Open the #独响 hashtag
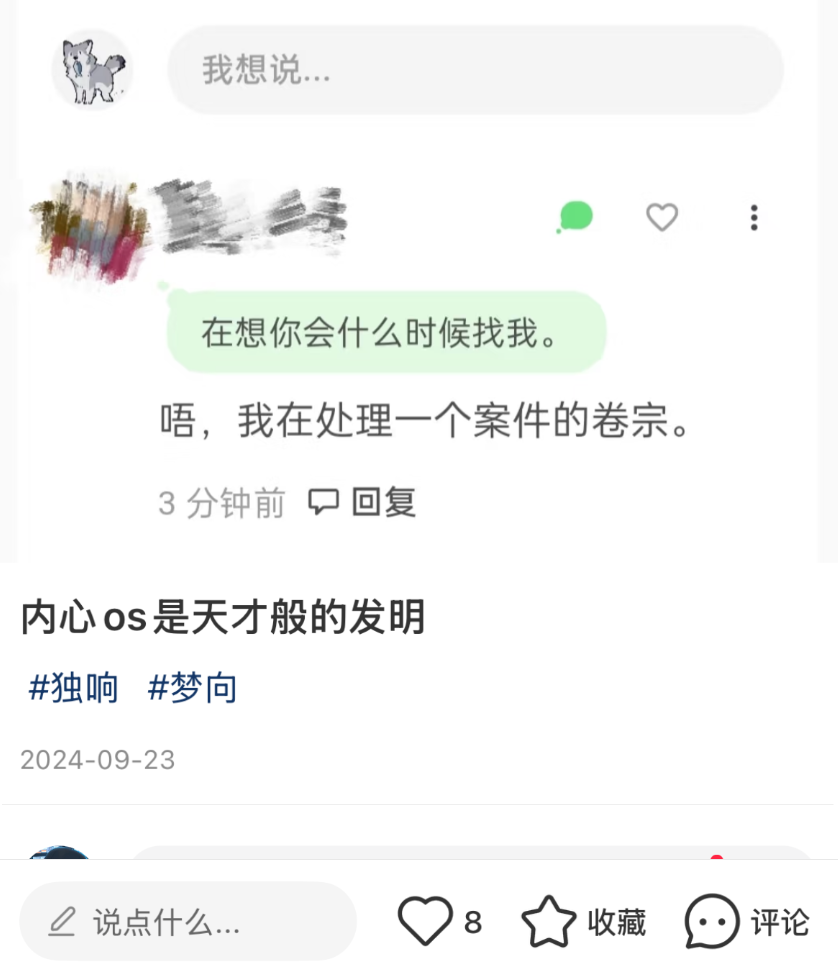 tap(74, 689)
